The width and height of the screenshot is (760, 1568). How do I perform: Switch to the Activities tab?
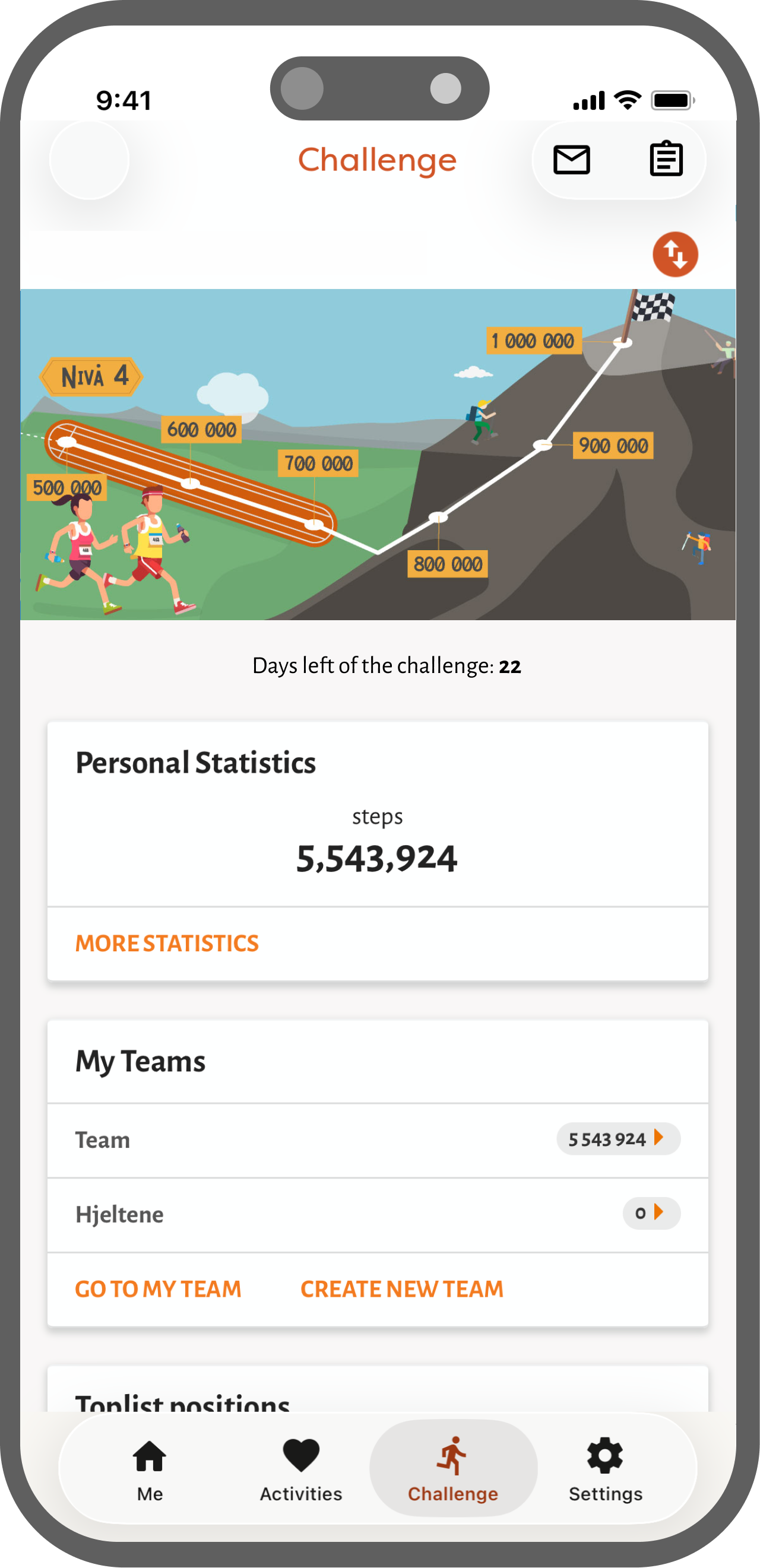(301, 1469)
